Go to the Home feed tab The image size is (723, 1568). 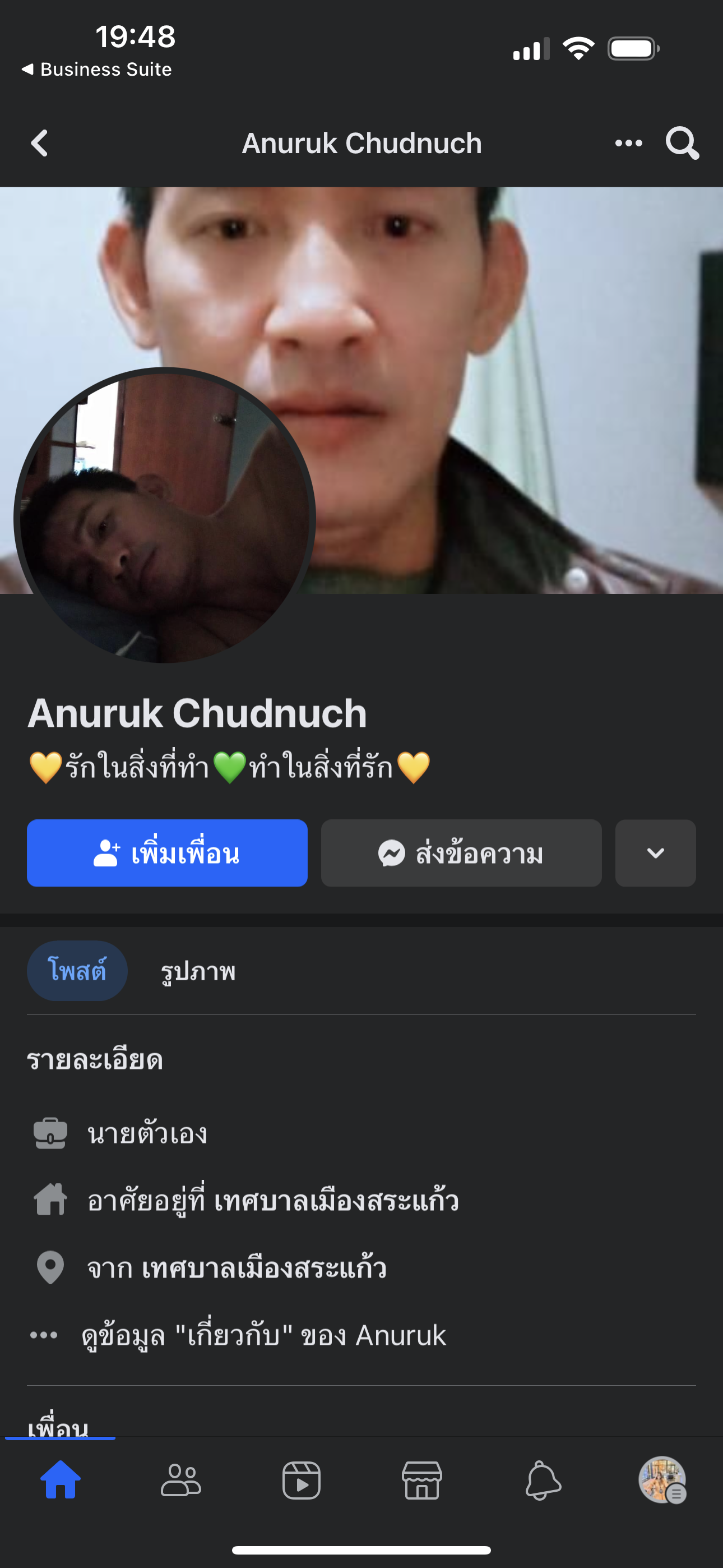tap(61, 1481)
